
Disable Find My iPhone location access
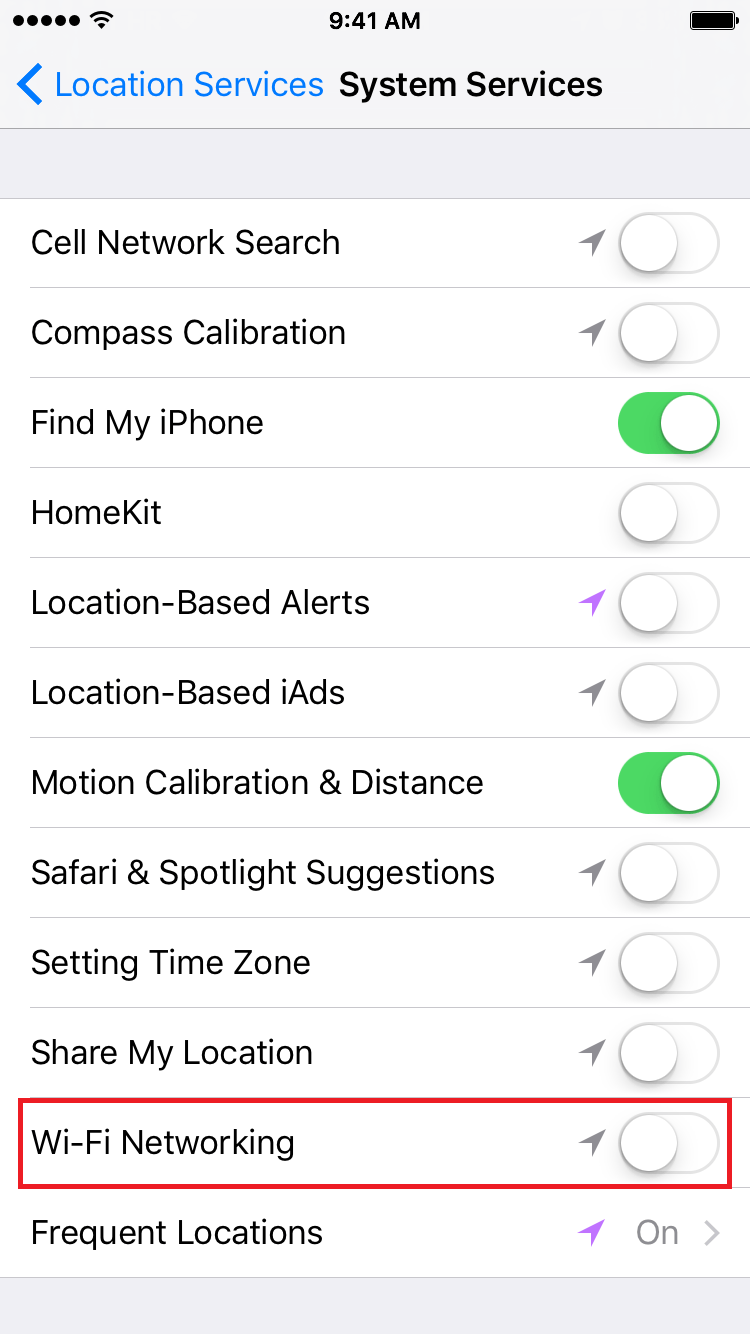coord(669,423)
